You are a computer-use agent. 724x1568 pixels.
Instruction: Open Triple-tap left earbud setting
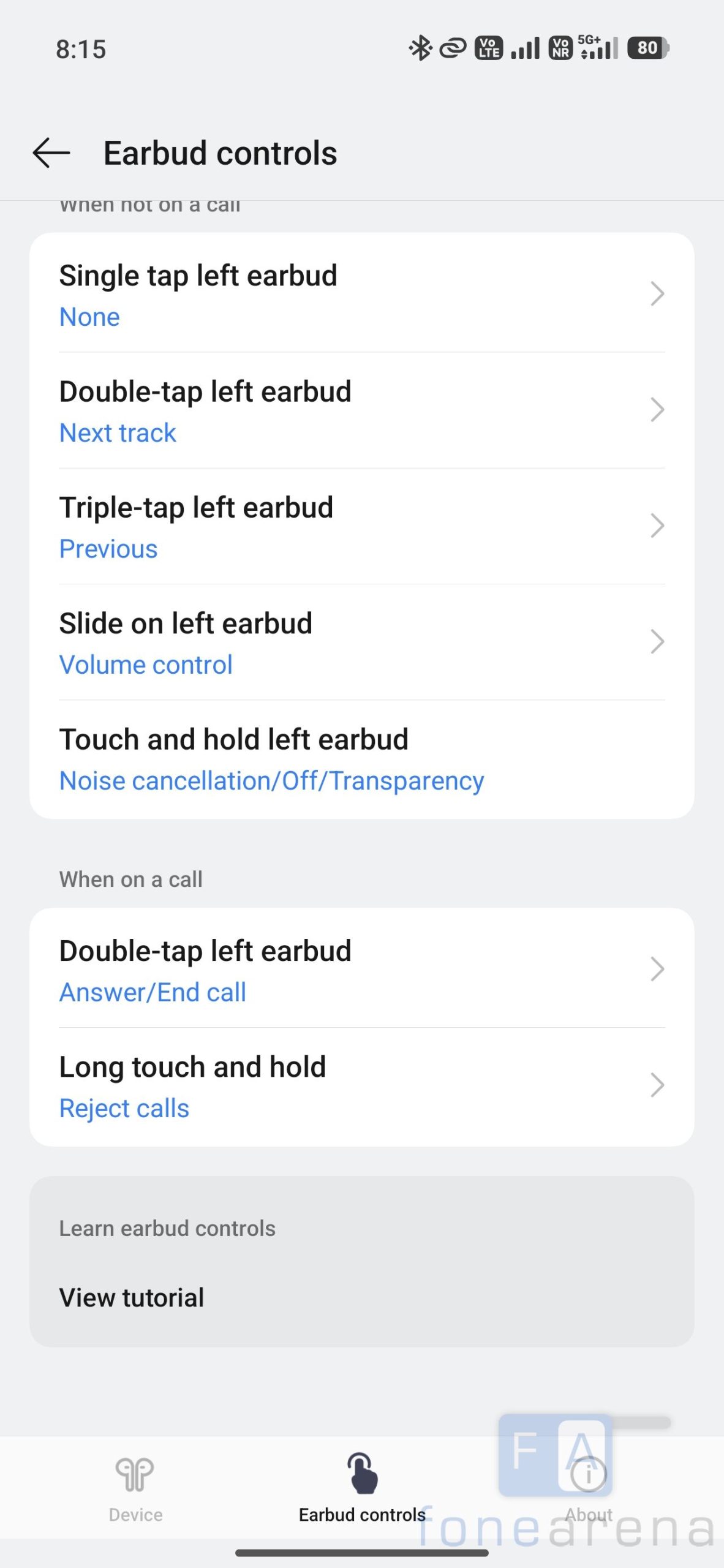click(x=361, y=526)
